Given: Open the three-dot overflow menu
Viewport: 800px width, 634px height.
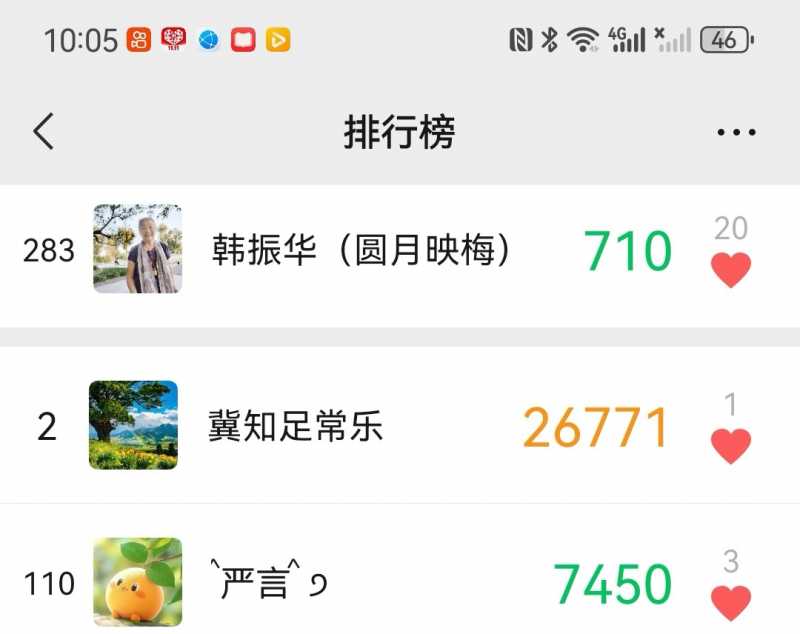Looking at the screenshot, I should click(736, 132).
